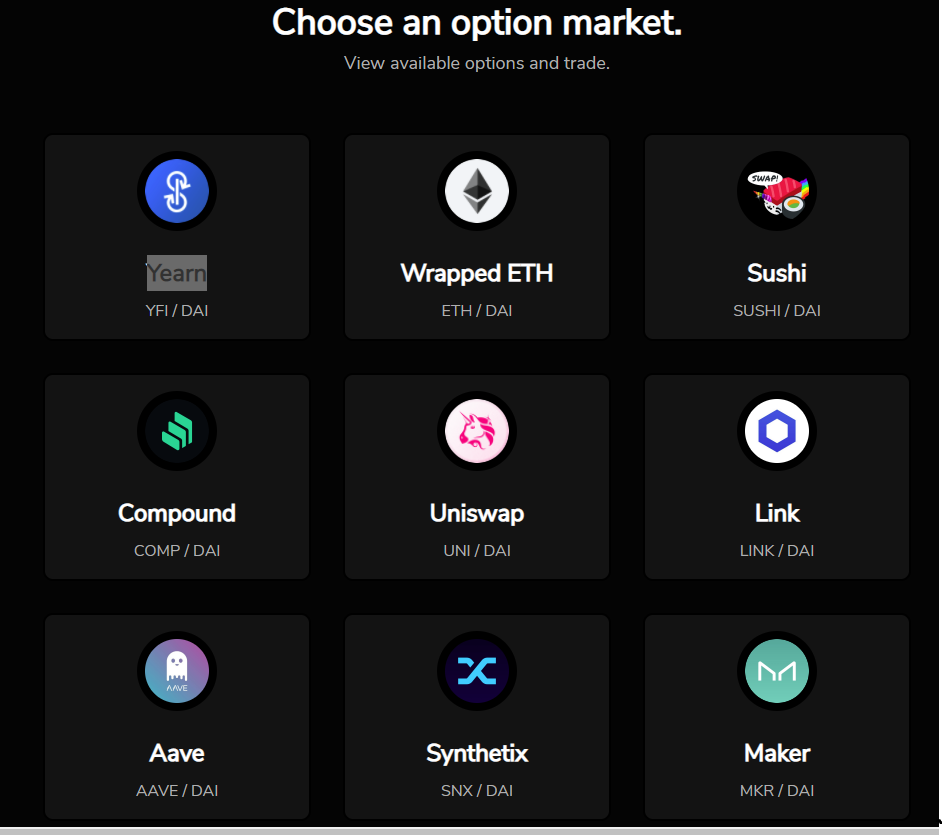Image resolution: width=942 pixels, height=835 pixels.
Task: Open the Sushi SUSHI / DAI card
Action: (777, 238)
